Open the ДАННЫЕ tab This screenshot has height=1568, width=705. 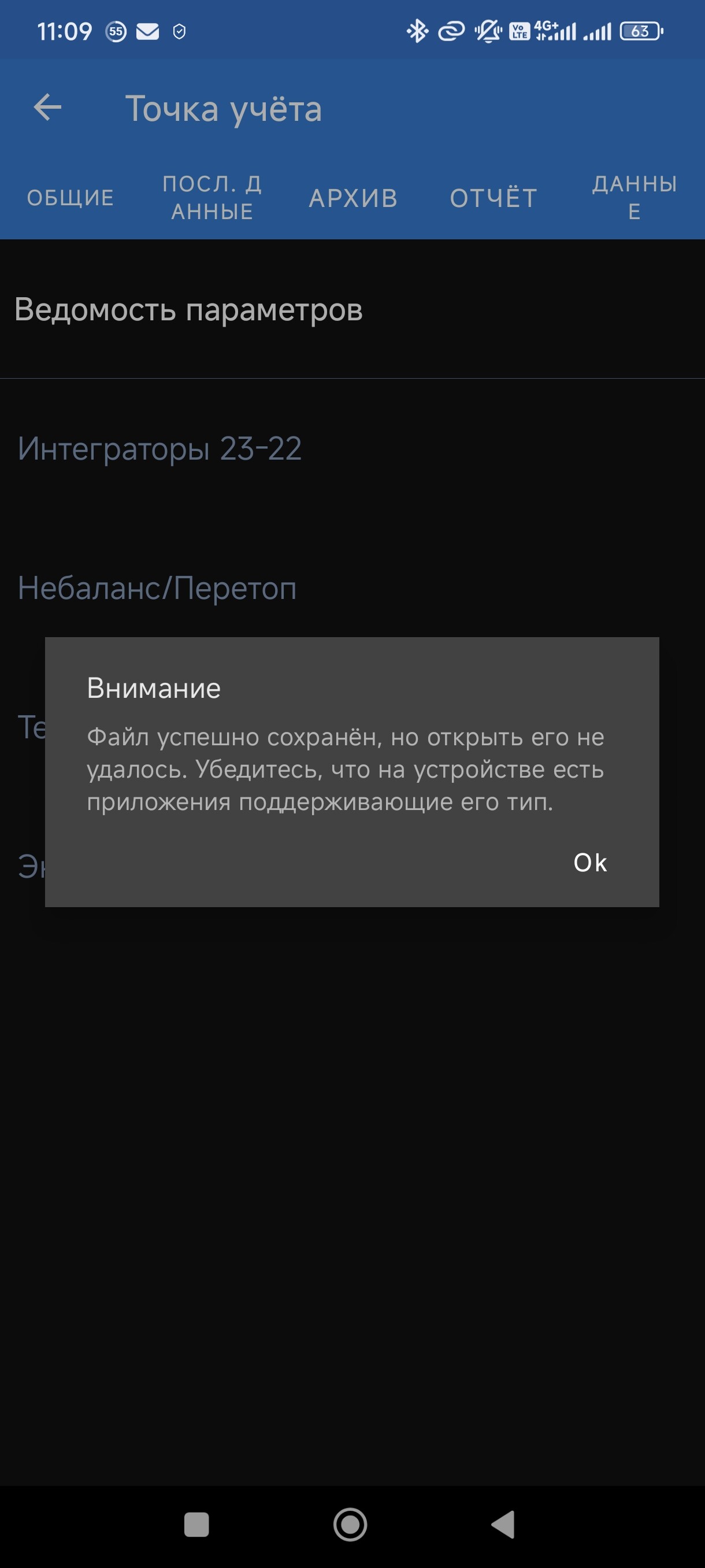point(634,197)
